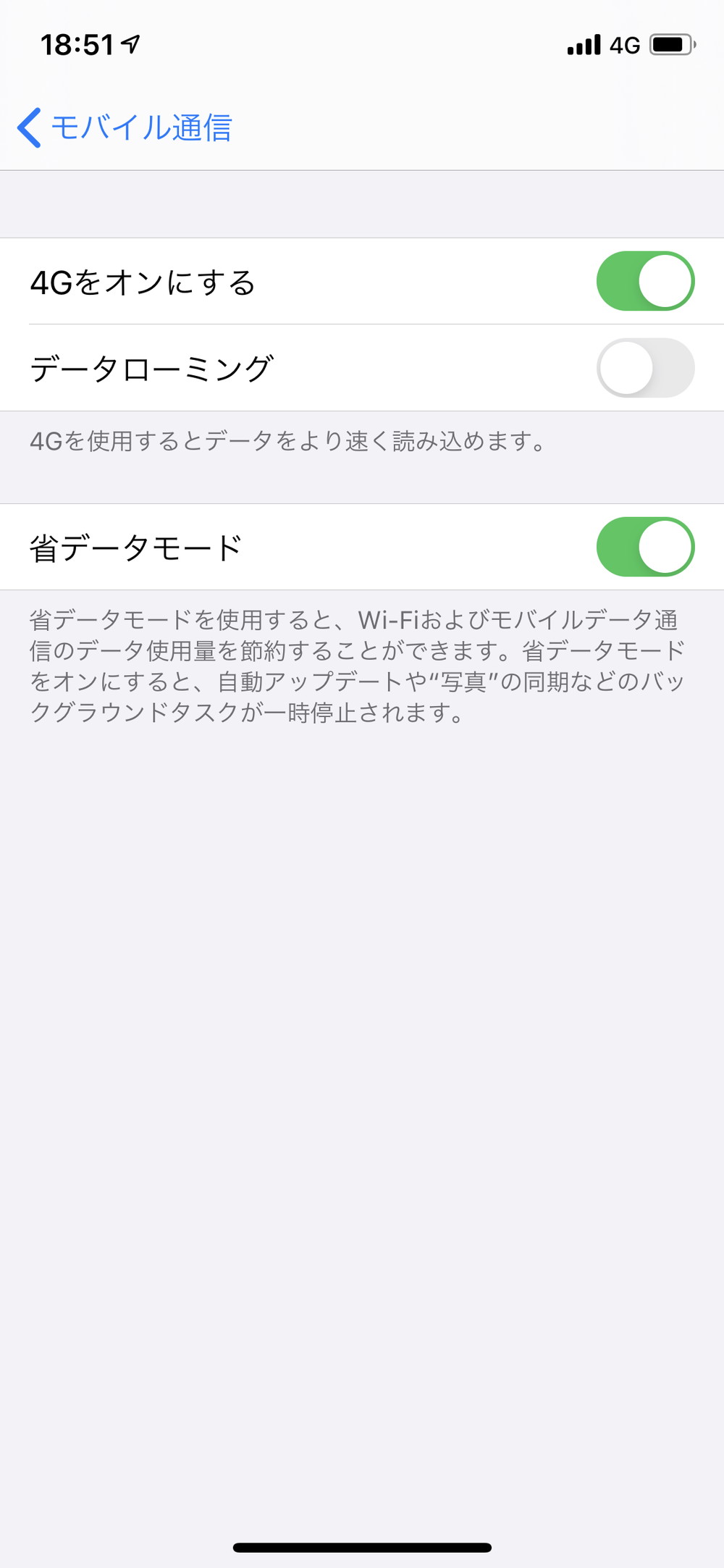Turn off the 4Gをオンにする switch
The height and width of the screenshot is (1568, 724).
(644, 281)
